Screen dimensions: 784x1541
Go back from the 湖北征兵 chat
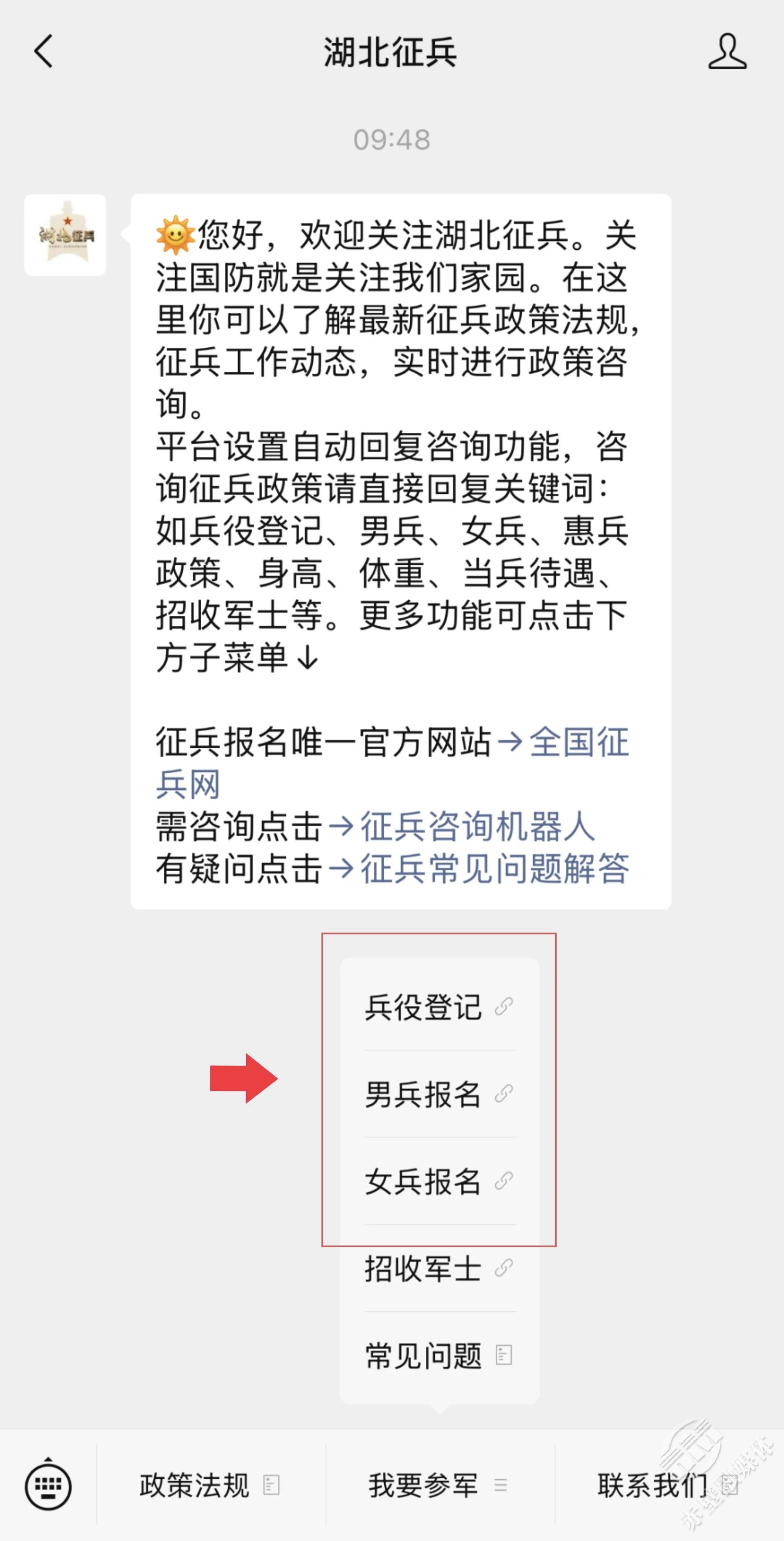coord(43,51)
